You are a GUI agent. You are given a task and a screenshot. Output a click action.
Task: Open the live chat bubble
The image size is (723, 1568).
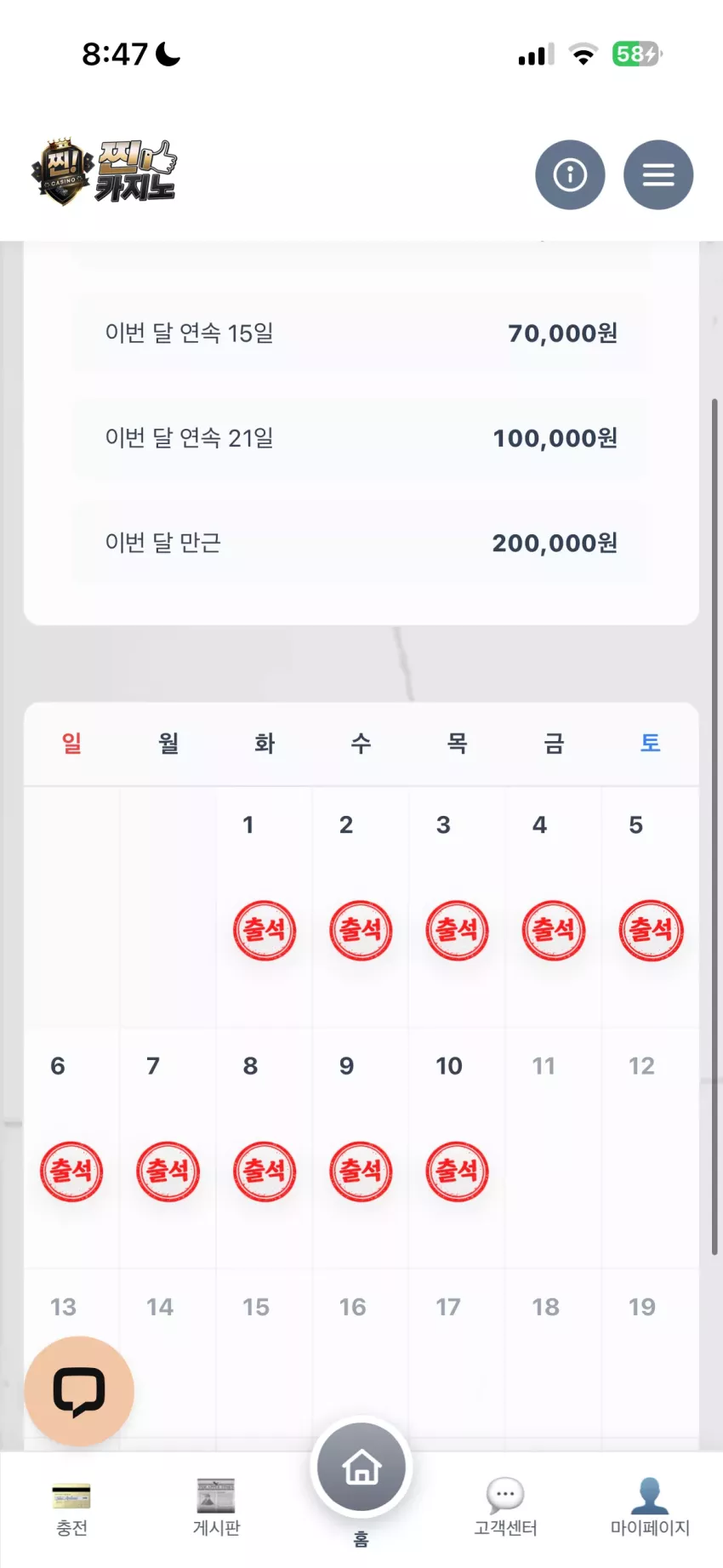(79, 1391)
